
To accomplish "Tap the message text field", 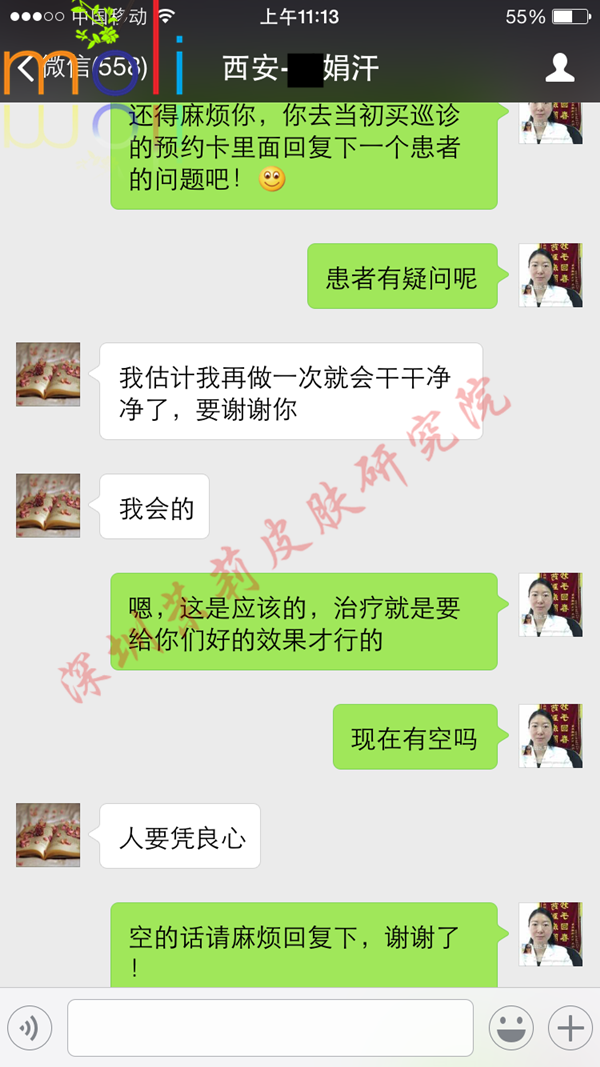I will pos(270,1027).
